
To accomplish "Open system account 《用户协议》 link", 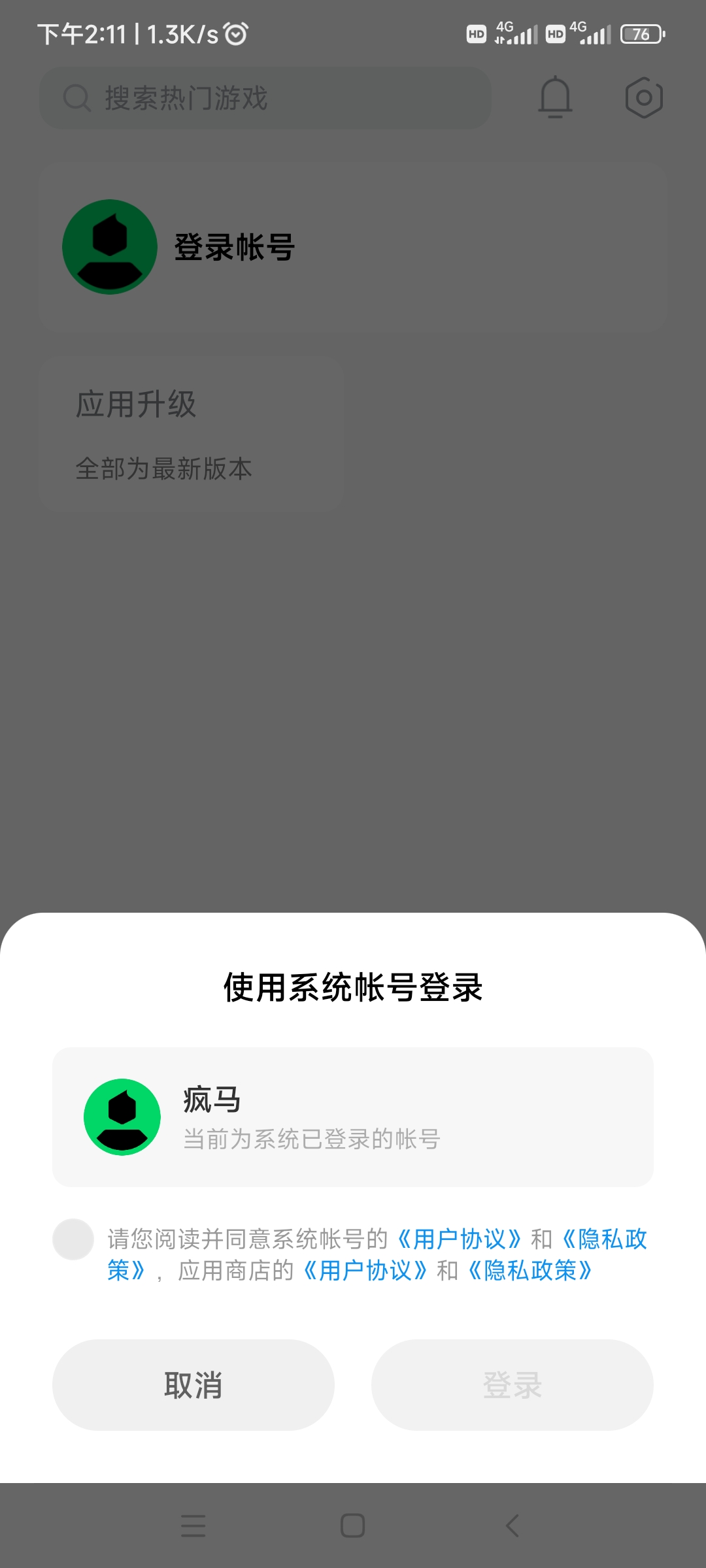I will coord(460,1239).
